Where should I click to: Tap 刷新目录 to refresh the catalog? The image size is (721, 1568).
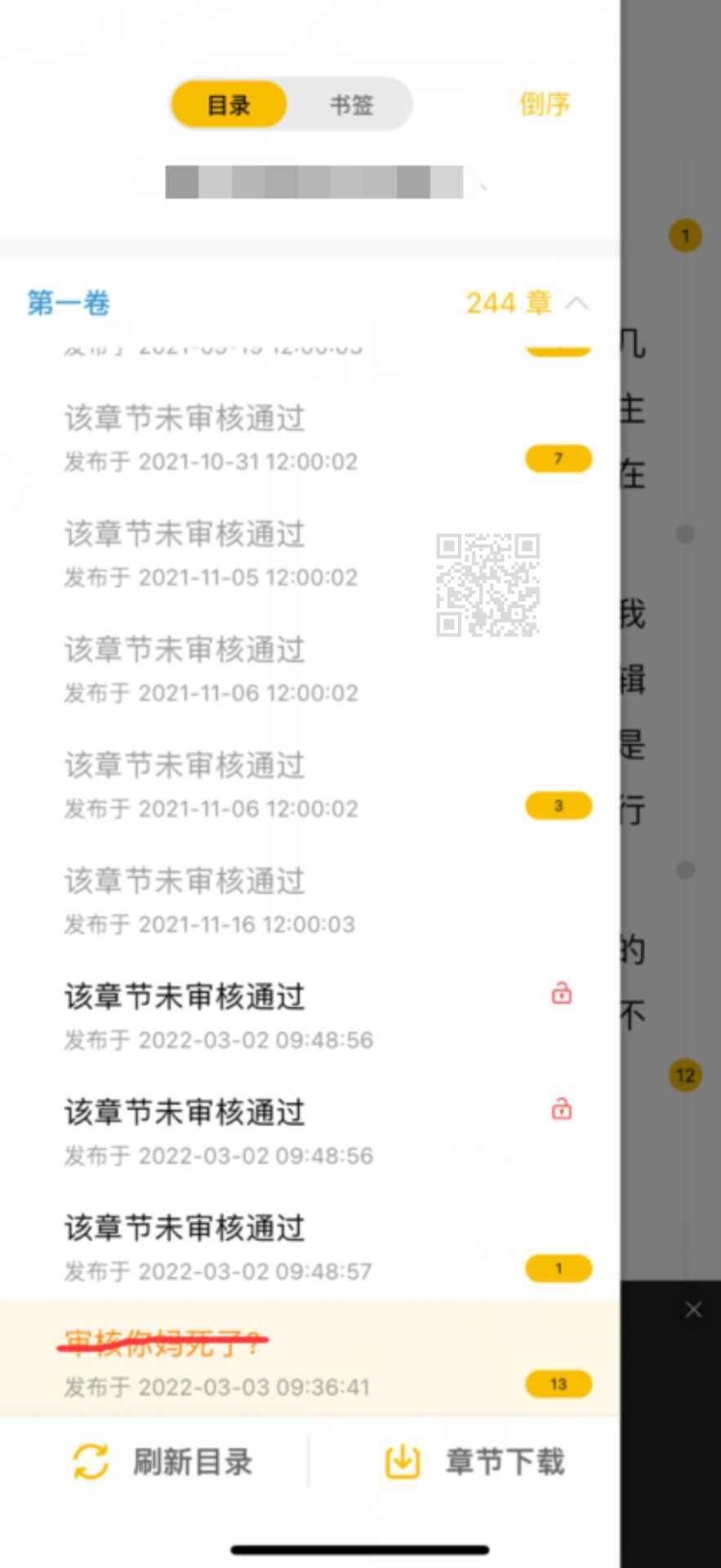(163, 1462)
